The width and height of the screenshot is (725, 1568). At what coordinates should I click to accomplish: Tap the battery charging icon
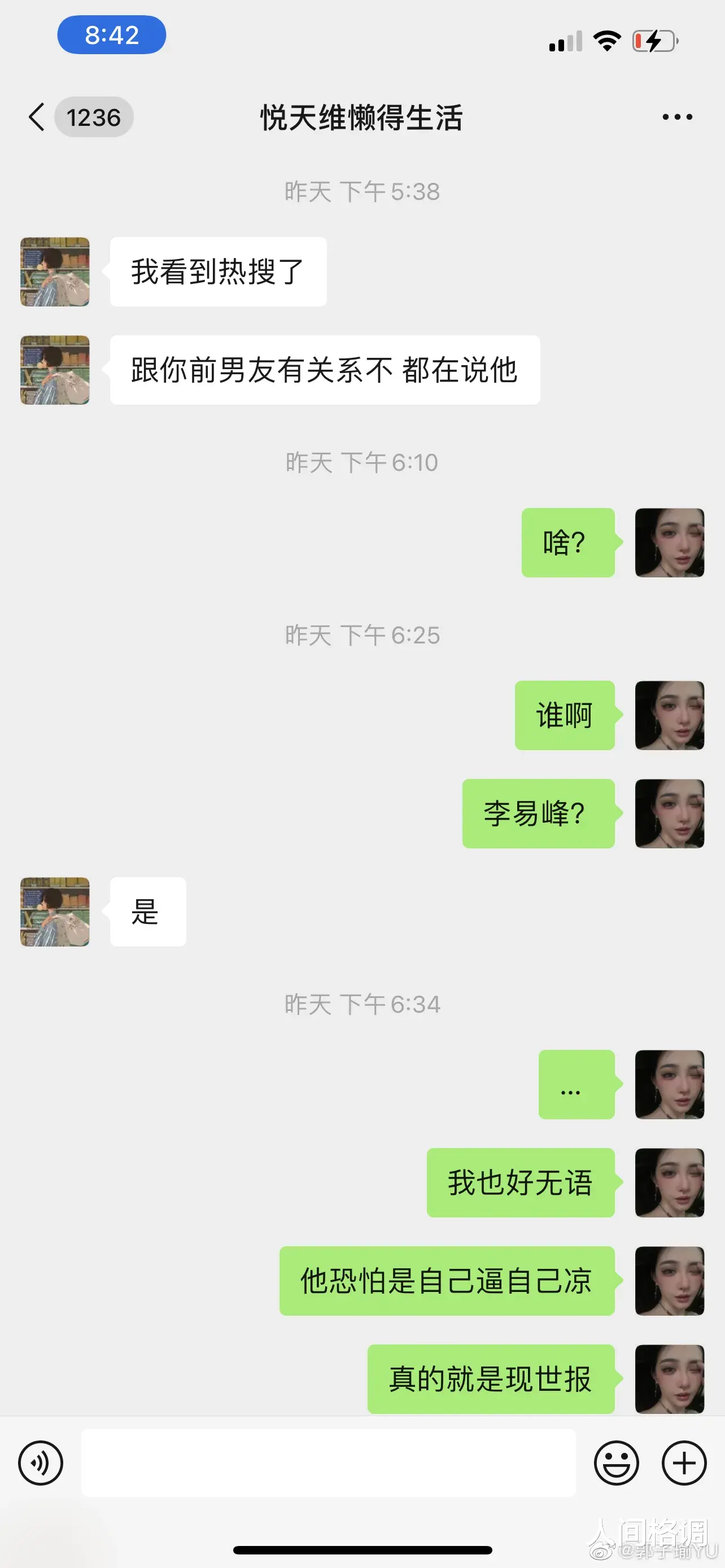click(654, 41)
